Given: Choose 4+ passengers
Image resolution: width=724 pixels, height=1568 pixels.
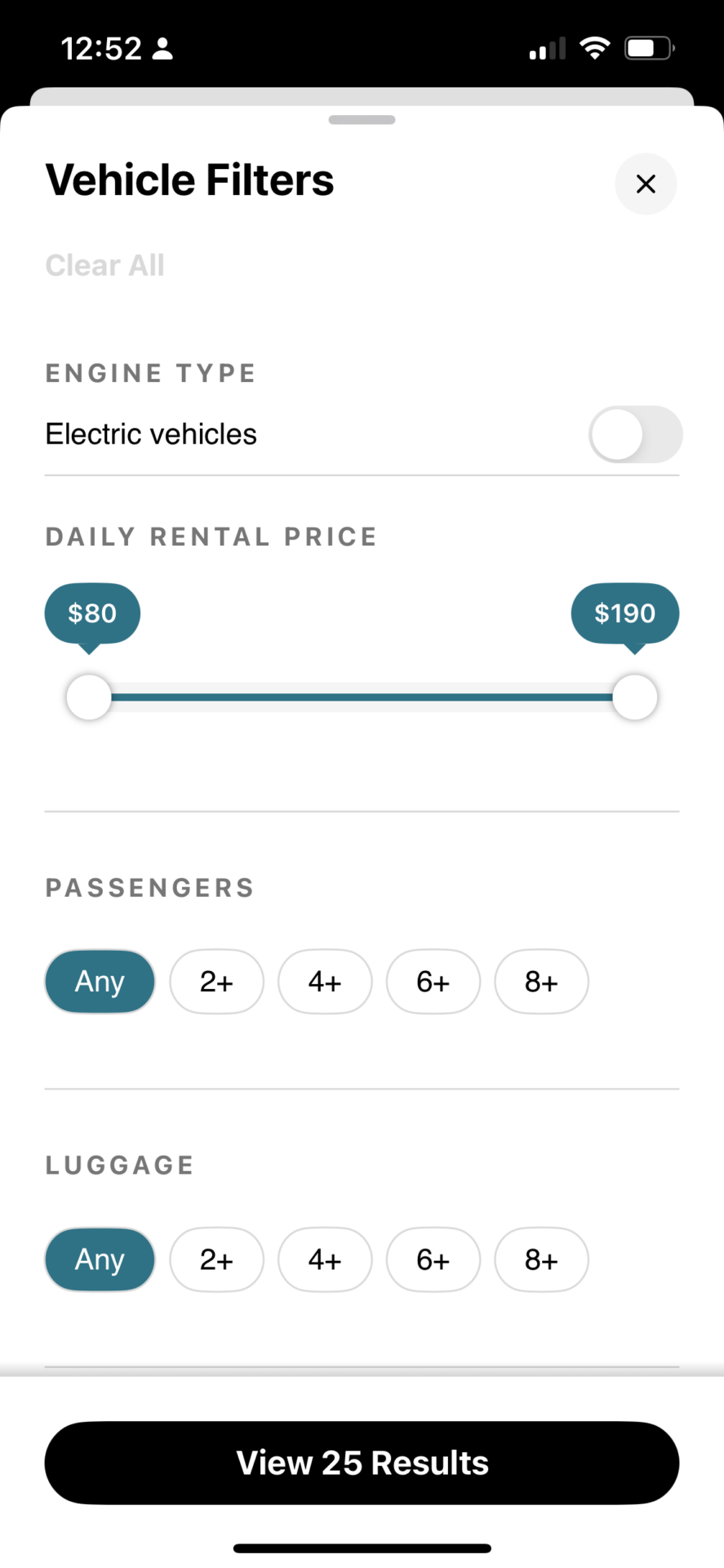Looking at the screenshot, I should pyautogui.click(x=325, y=982).
